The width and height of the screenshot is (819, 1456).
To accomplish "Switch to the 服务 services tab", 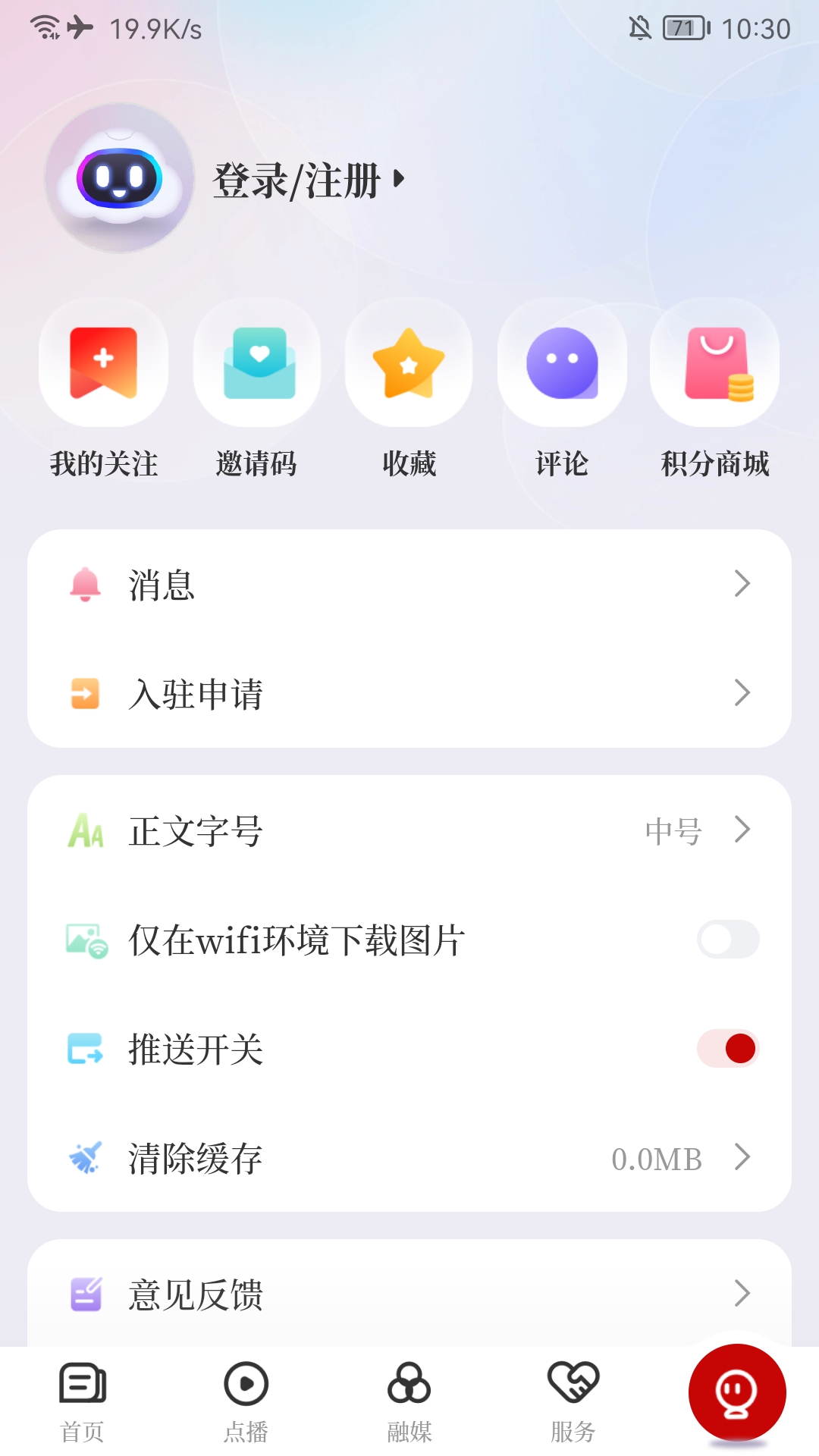I will (x=573, y=1403).
